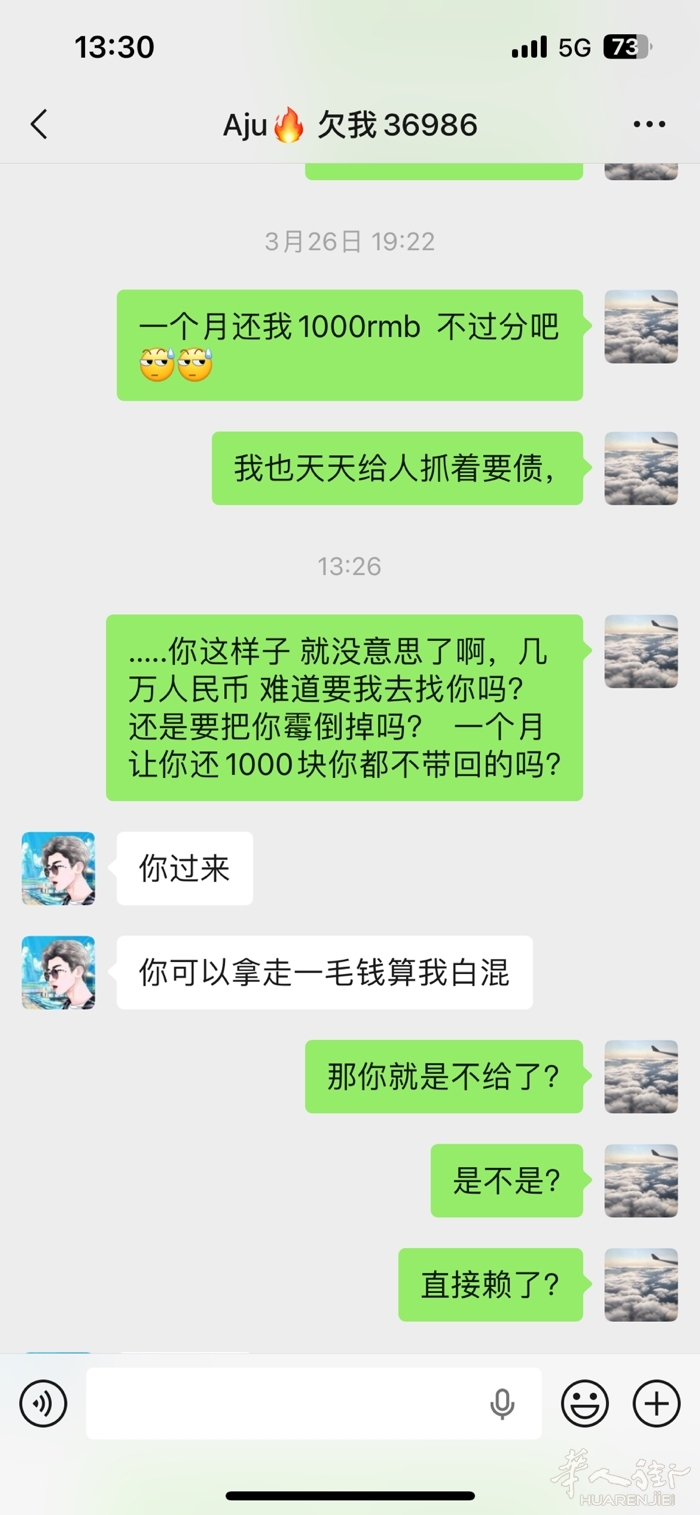Open the plus attachments menu
This screenshot has height=1515, width=700.
click(x=657, y=1403)
